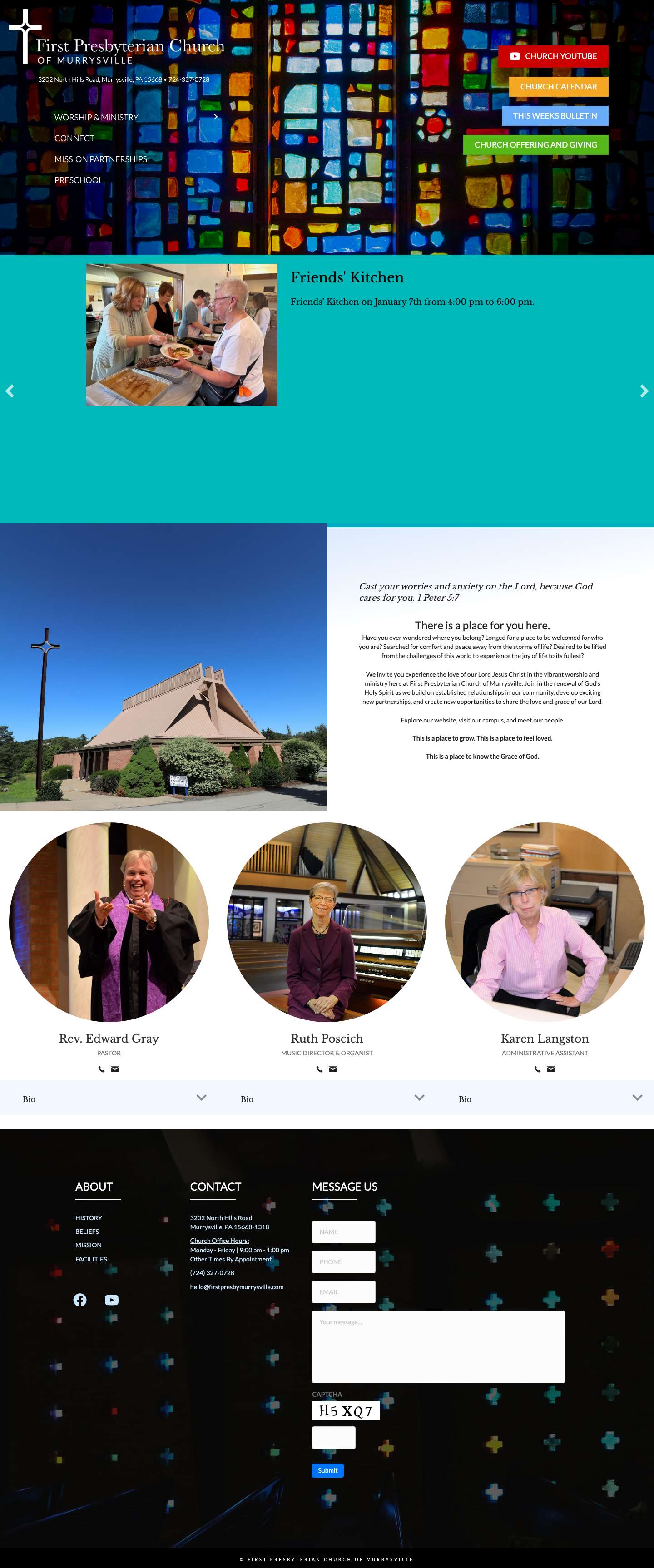Open the church Facebook page via footer icon
This screenshot has width=654, height=1568.
pos(80,1300)
